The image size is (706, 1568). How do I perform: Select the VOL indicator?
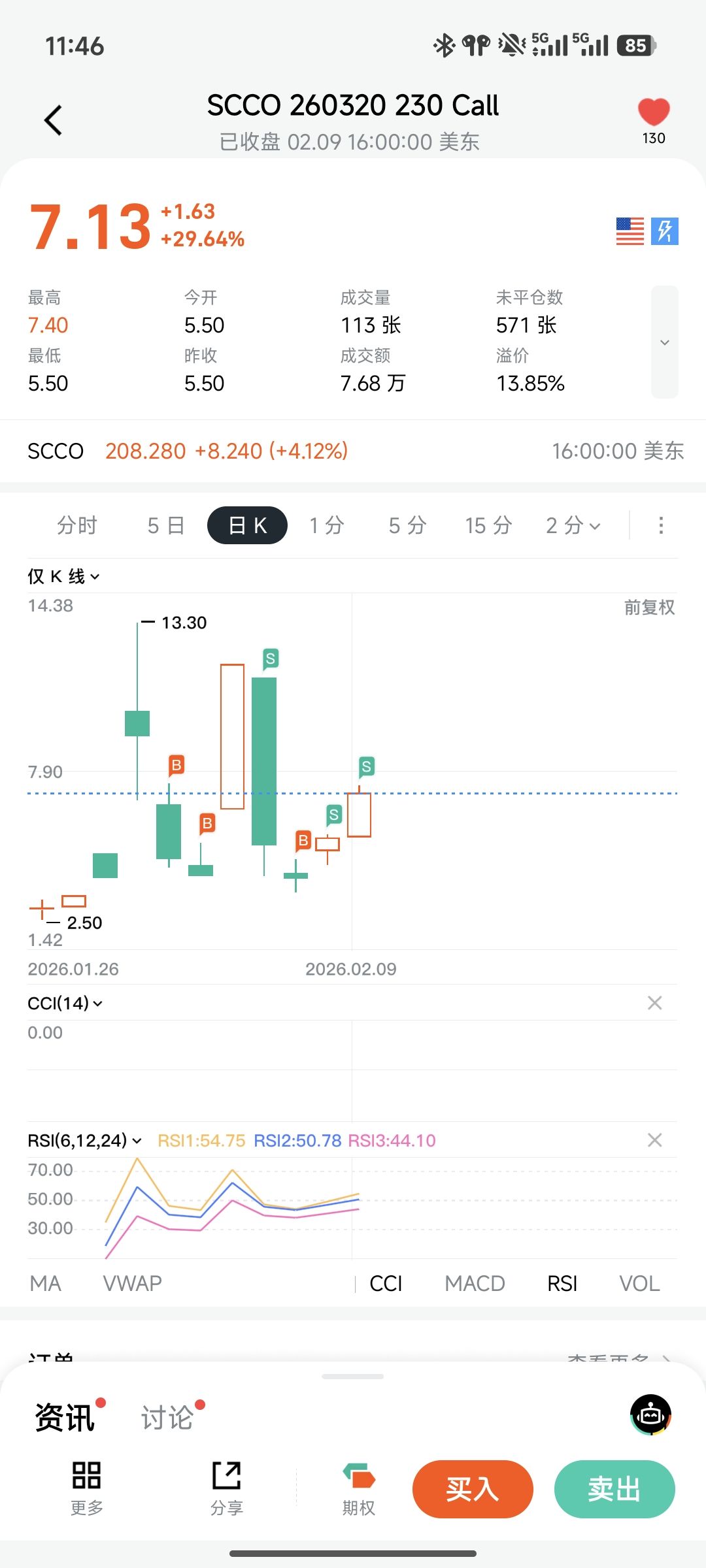(x=639, y=1283)
